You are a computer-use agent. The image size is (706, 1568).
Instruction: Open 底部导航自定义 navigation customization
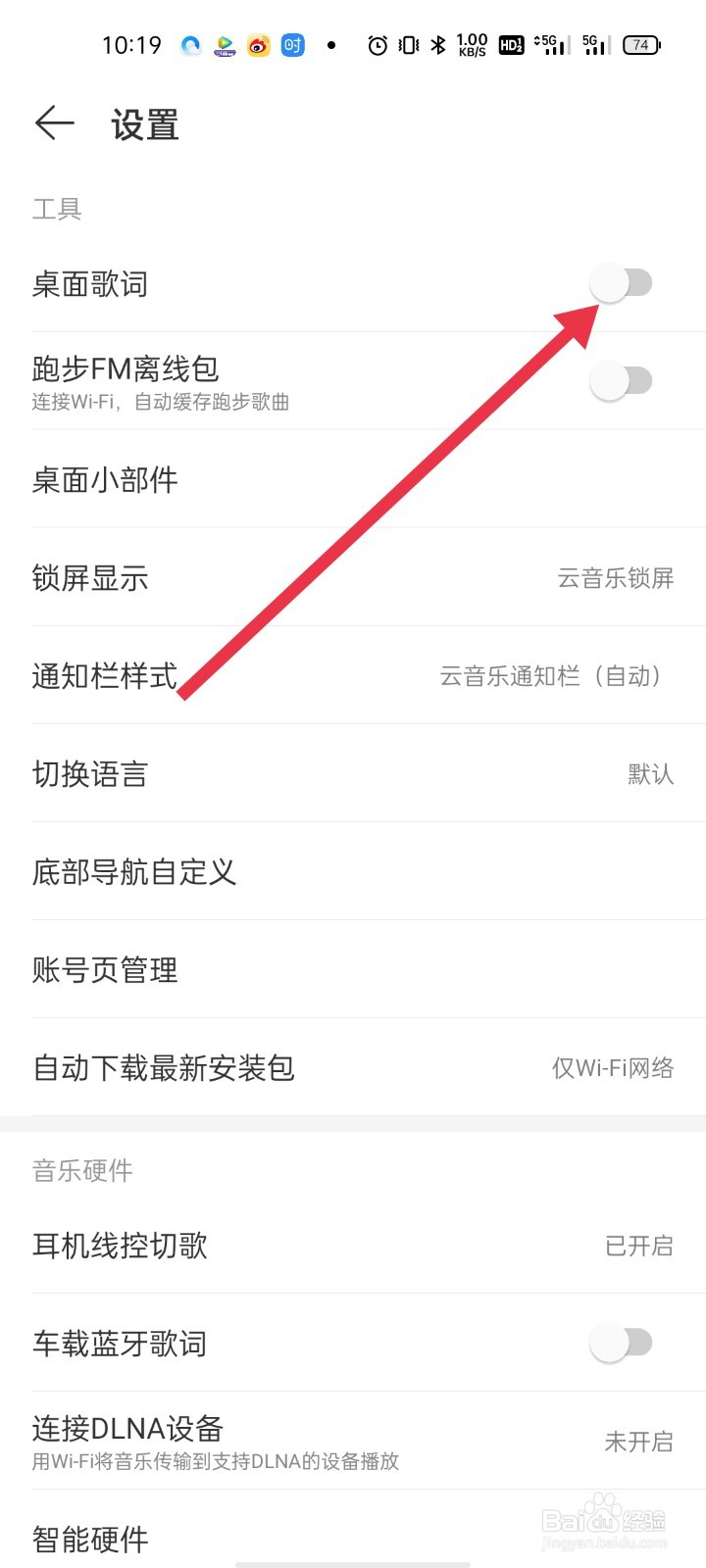pyautogui.click(x=353, y=872)
